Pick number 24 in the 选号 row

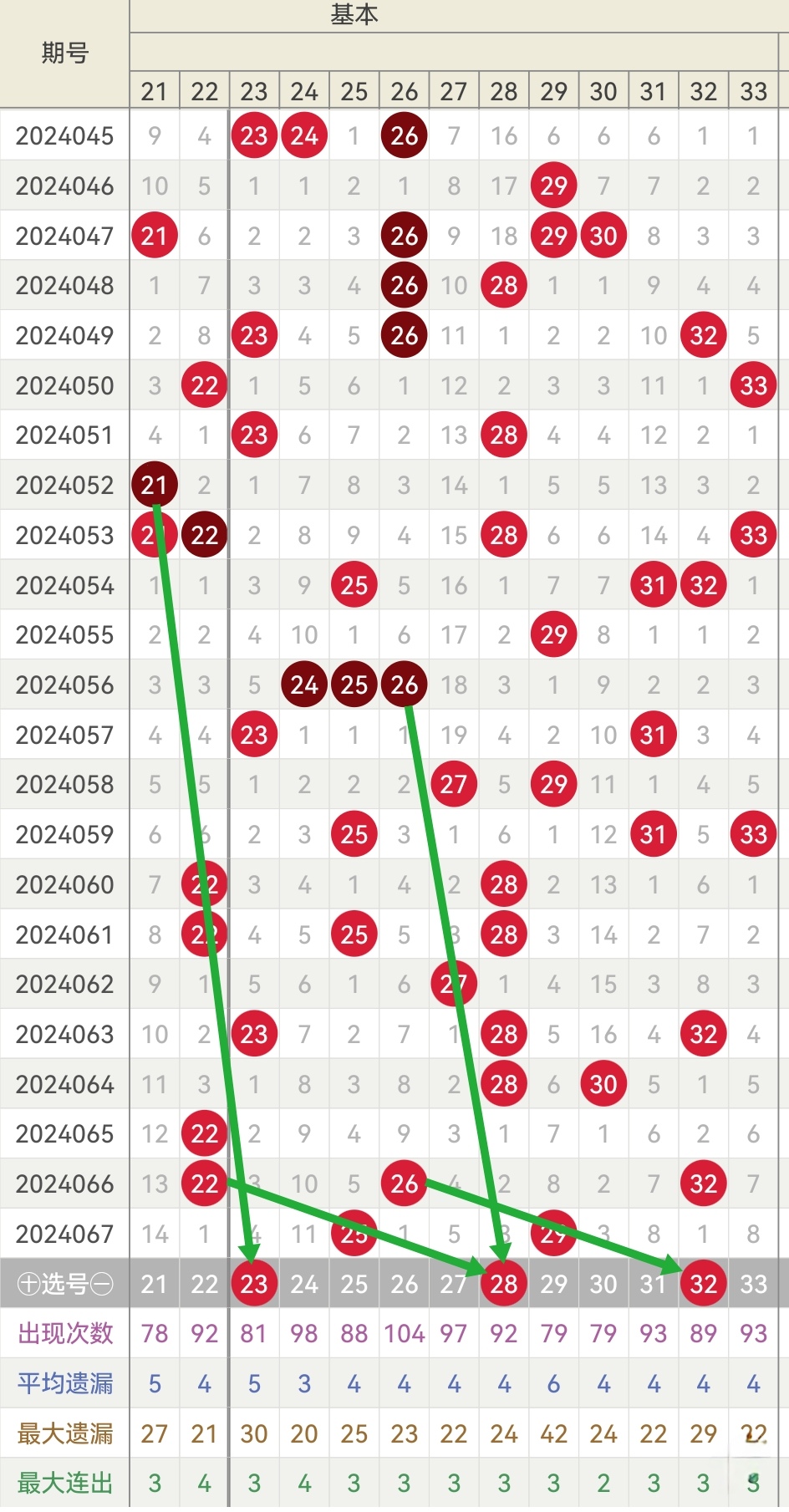point(303,1283)
